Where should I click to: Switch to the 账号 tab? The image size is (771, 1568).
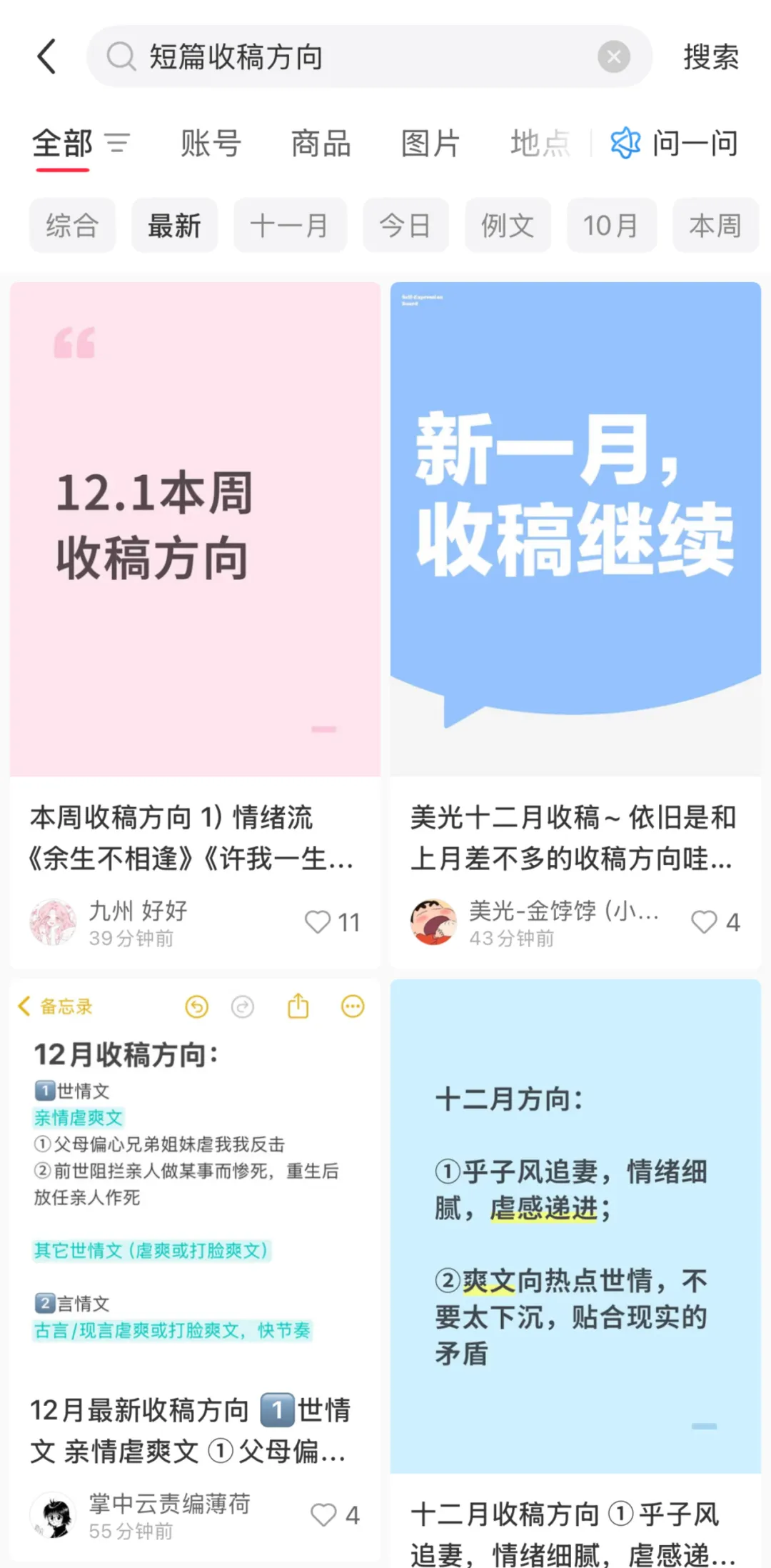(x=211, y=144)
